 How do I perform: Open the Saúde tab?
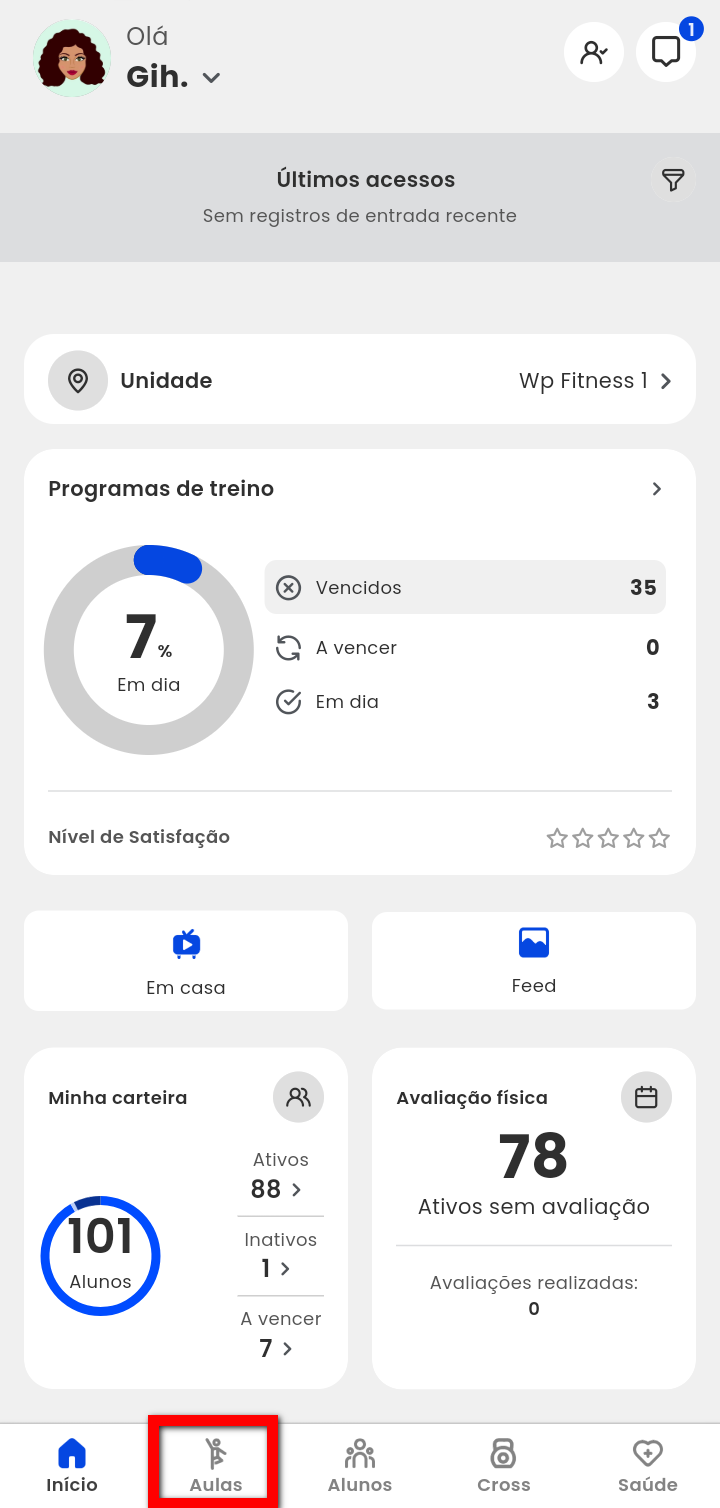647,1465
